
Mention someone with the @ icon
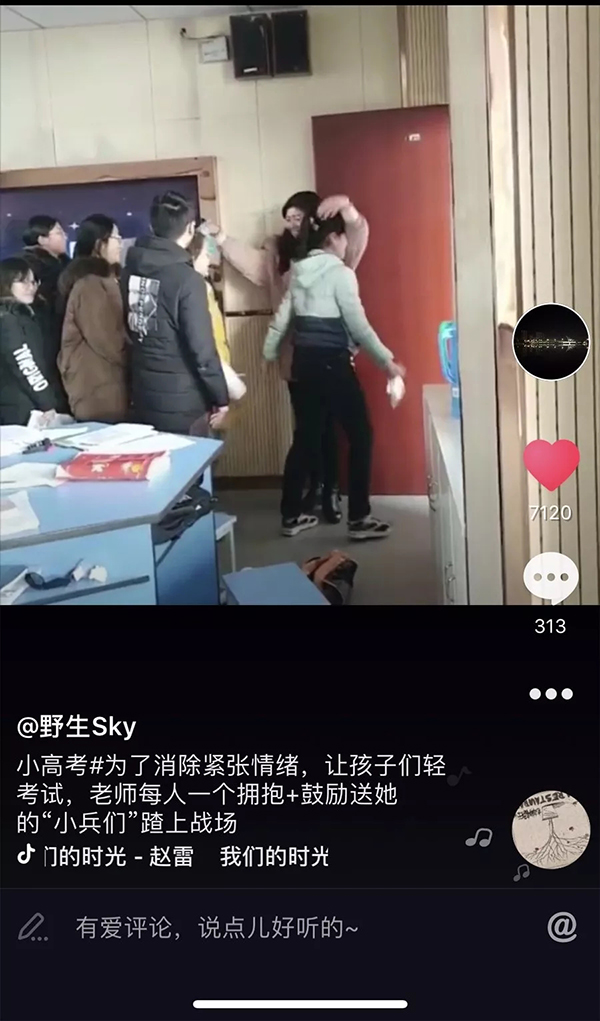click(562, 927)
